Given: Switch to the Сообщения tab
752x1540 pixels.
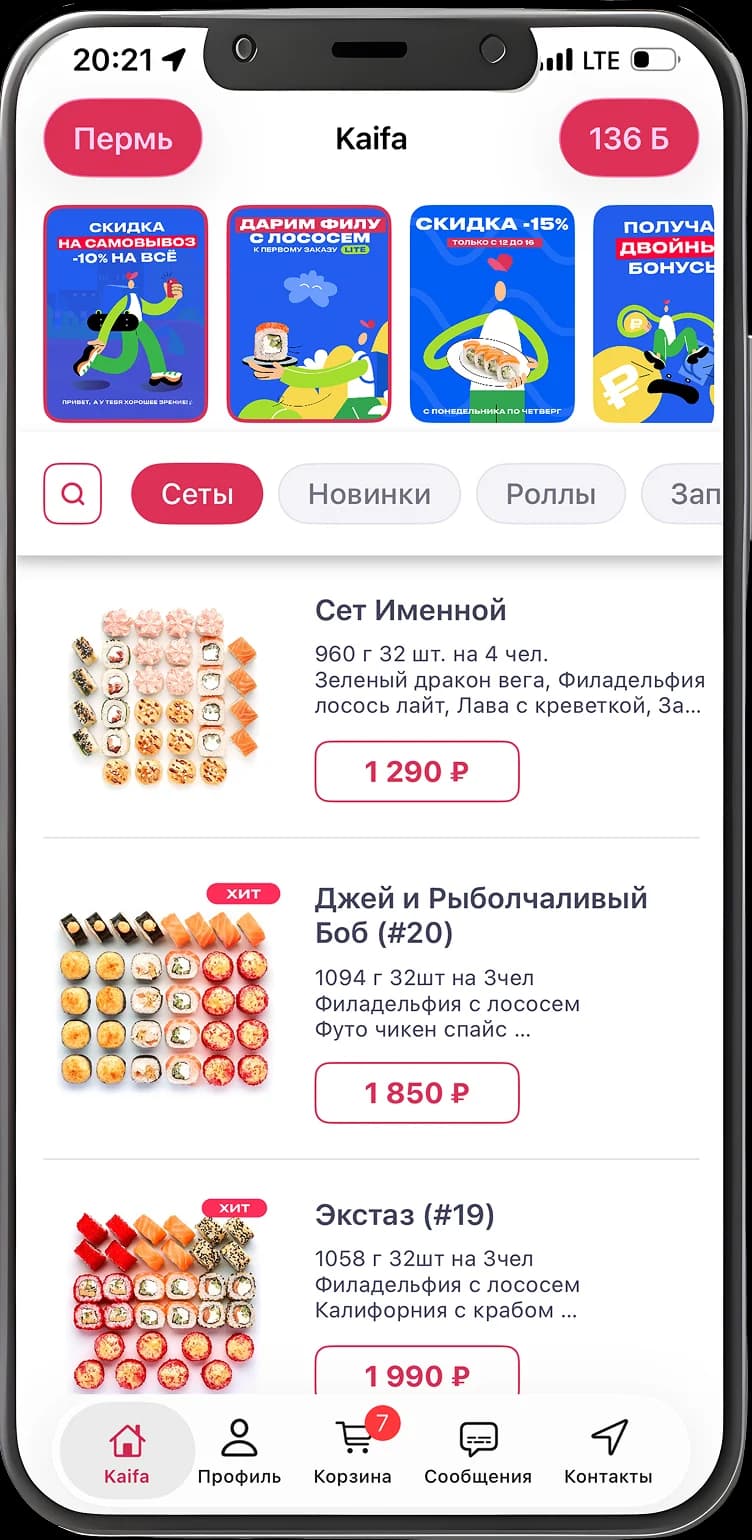Looking at the screenshot, I should coord(478,1452).
